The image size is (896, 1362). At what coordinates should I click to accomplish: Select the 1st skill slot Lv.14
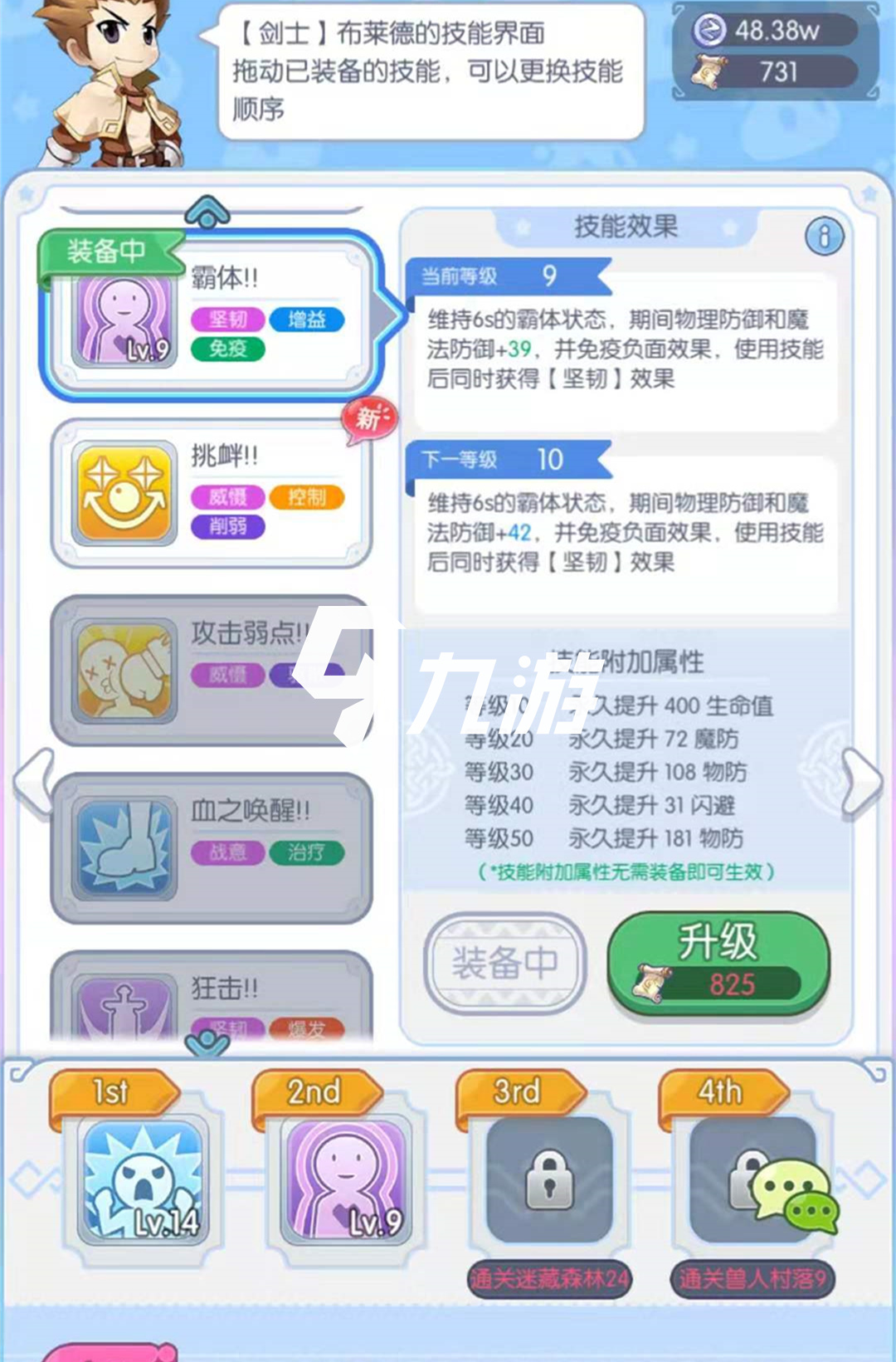[x=143, y=1180]
